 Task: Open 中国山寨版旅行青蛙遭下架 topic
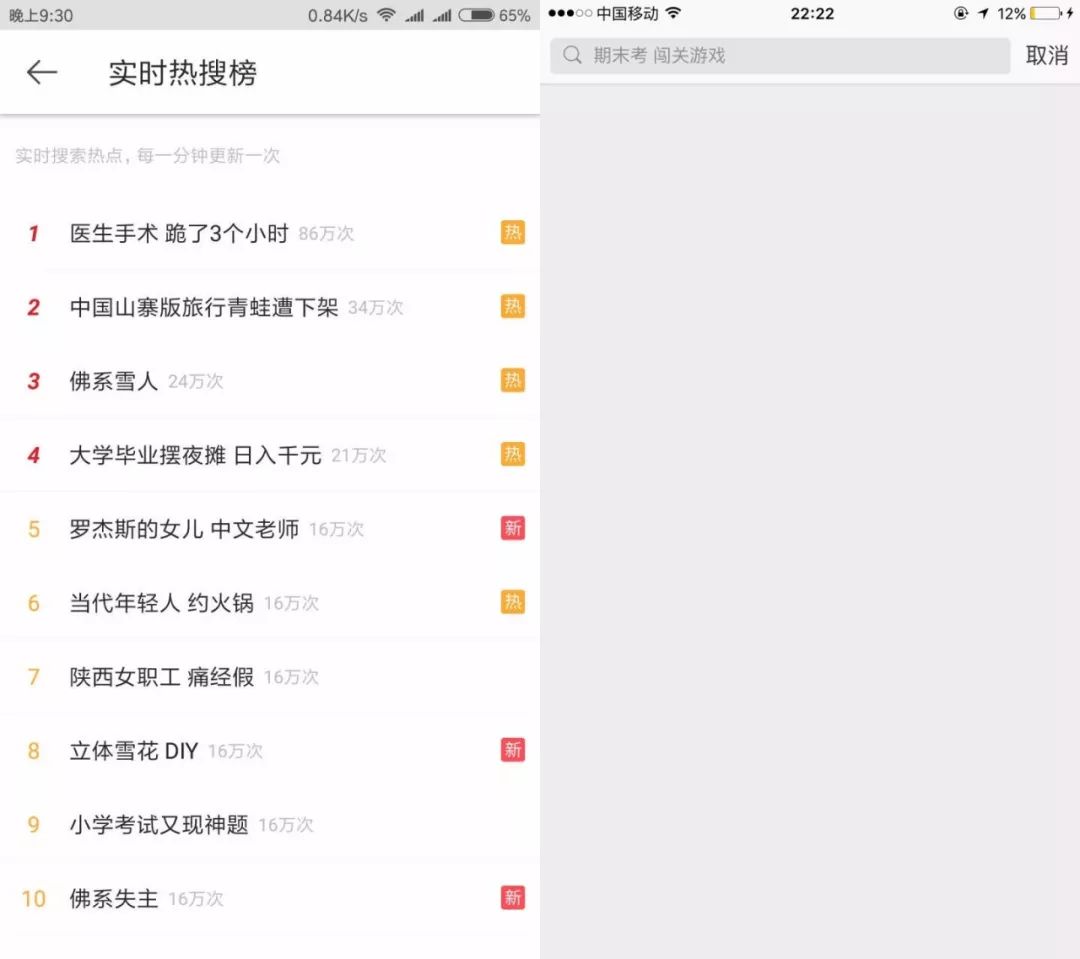pos(204,307)
